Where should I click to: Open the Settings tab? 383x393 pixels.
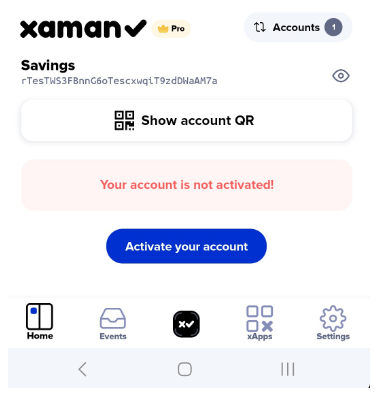point(333,323)
